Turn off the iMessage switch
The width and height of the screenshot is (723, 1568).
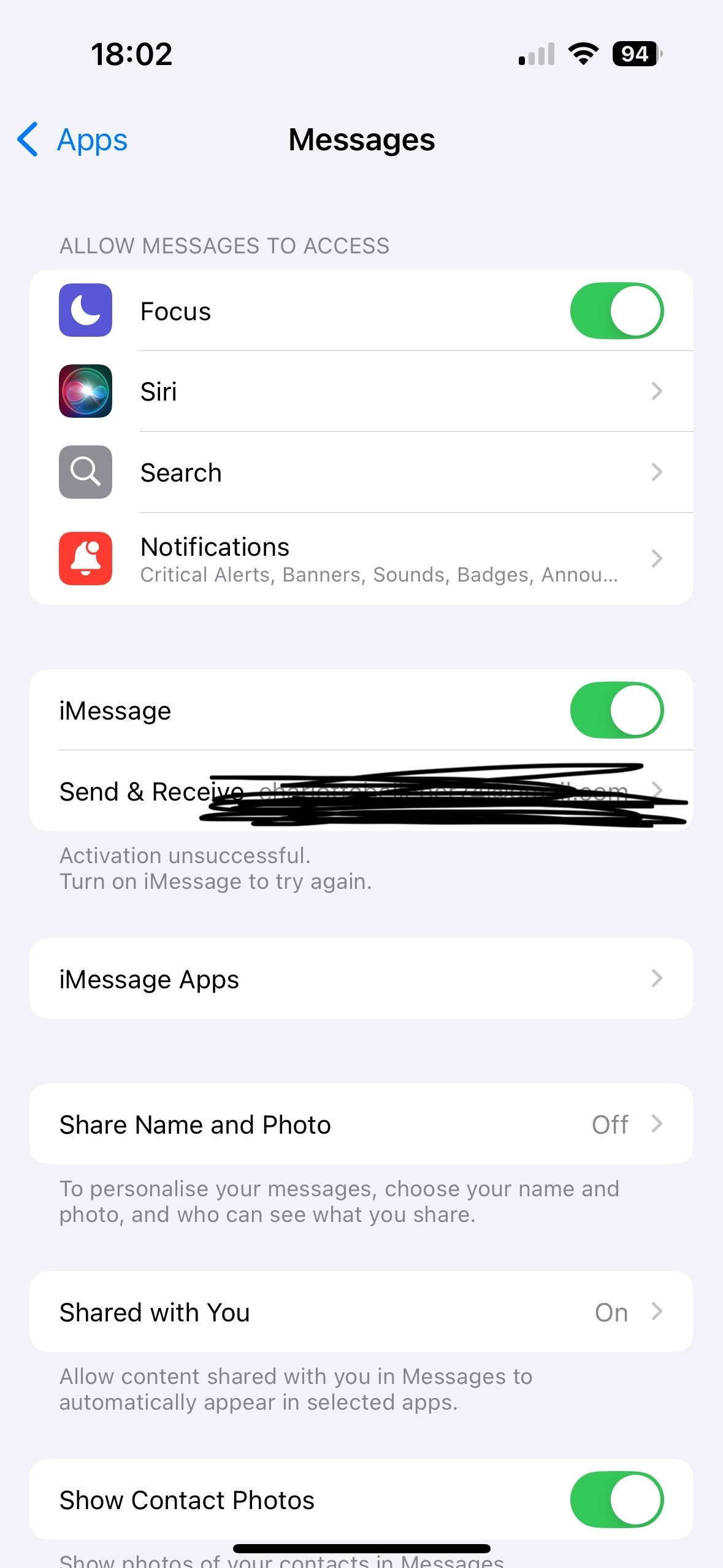(616, 710)
